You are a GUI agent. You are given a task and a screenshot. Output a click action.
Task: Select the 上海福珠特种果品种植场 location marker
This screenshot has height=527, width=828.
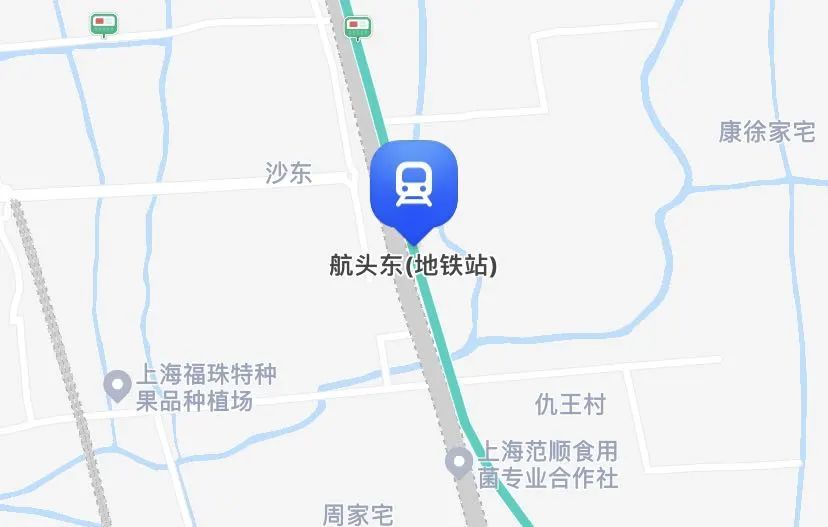(x=118, y=383)
